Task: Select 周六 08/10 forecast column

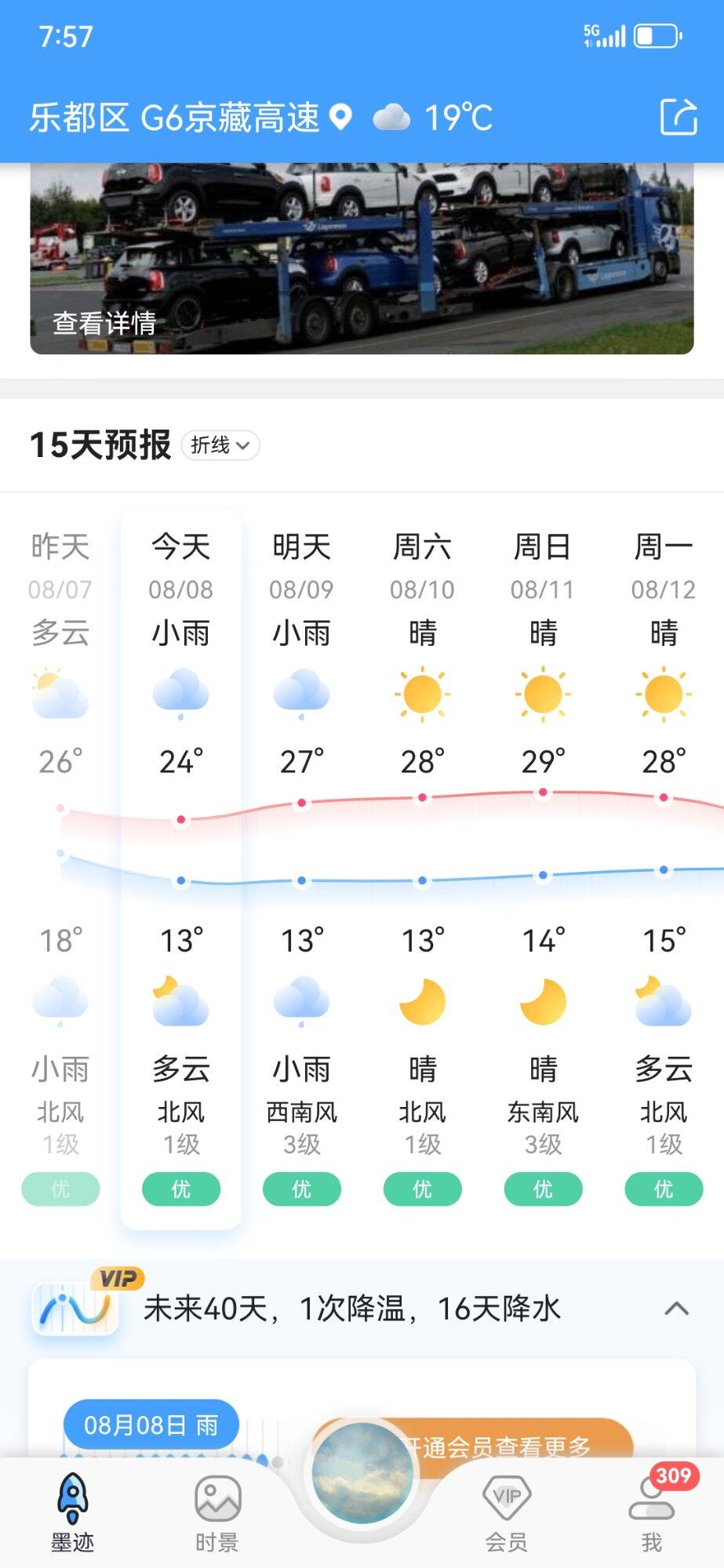Action: [422, 862]
